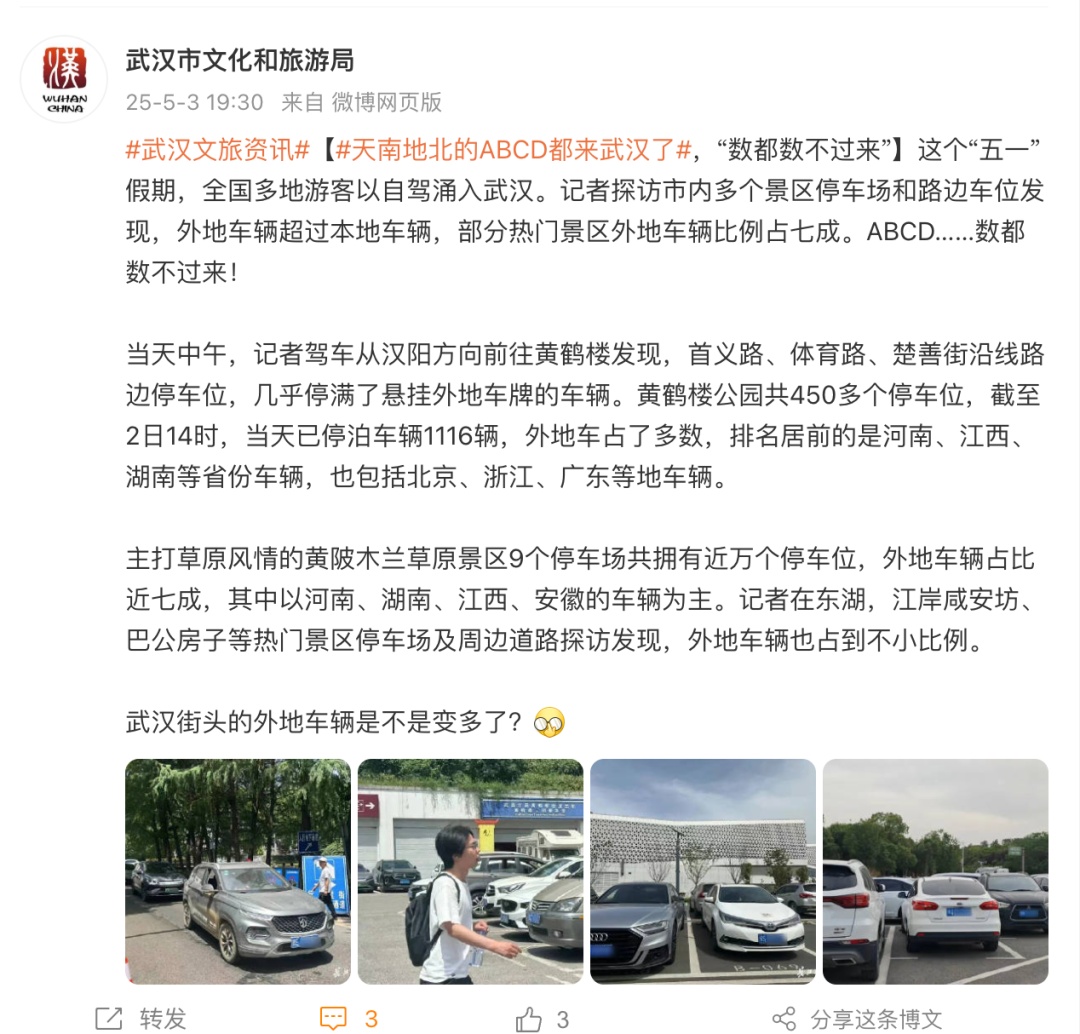
Task: View the Audi parking lot photo
Action: pos(703,871)
